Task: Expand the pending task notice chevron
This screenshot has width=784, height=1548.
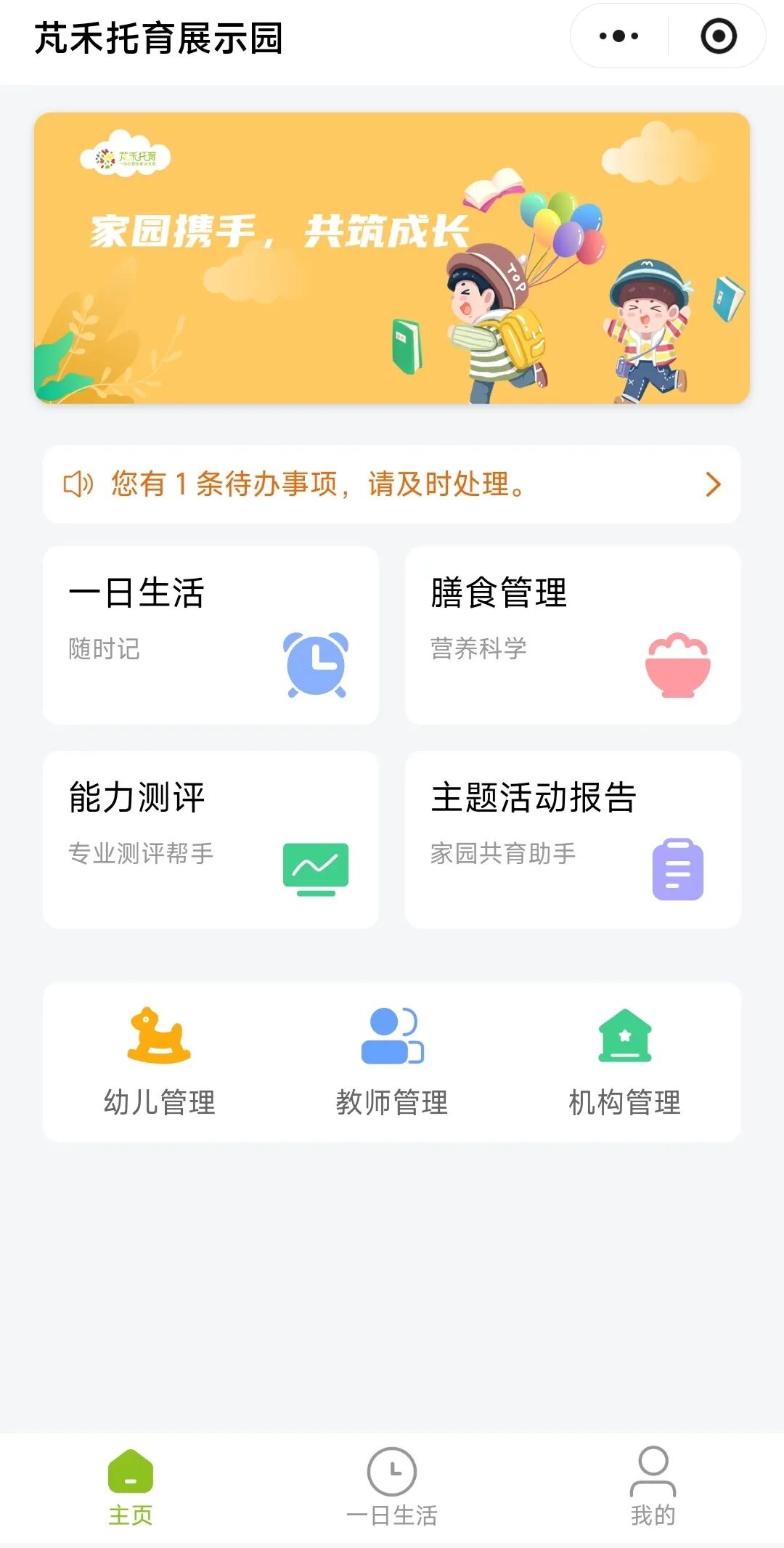Action: tap(713, 484)
